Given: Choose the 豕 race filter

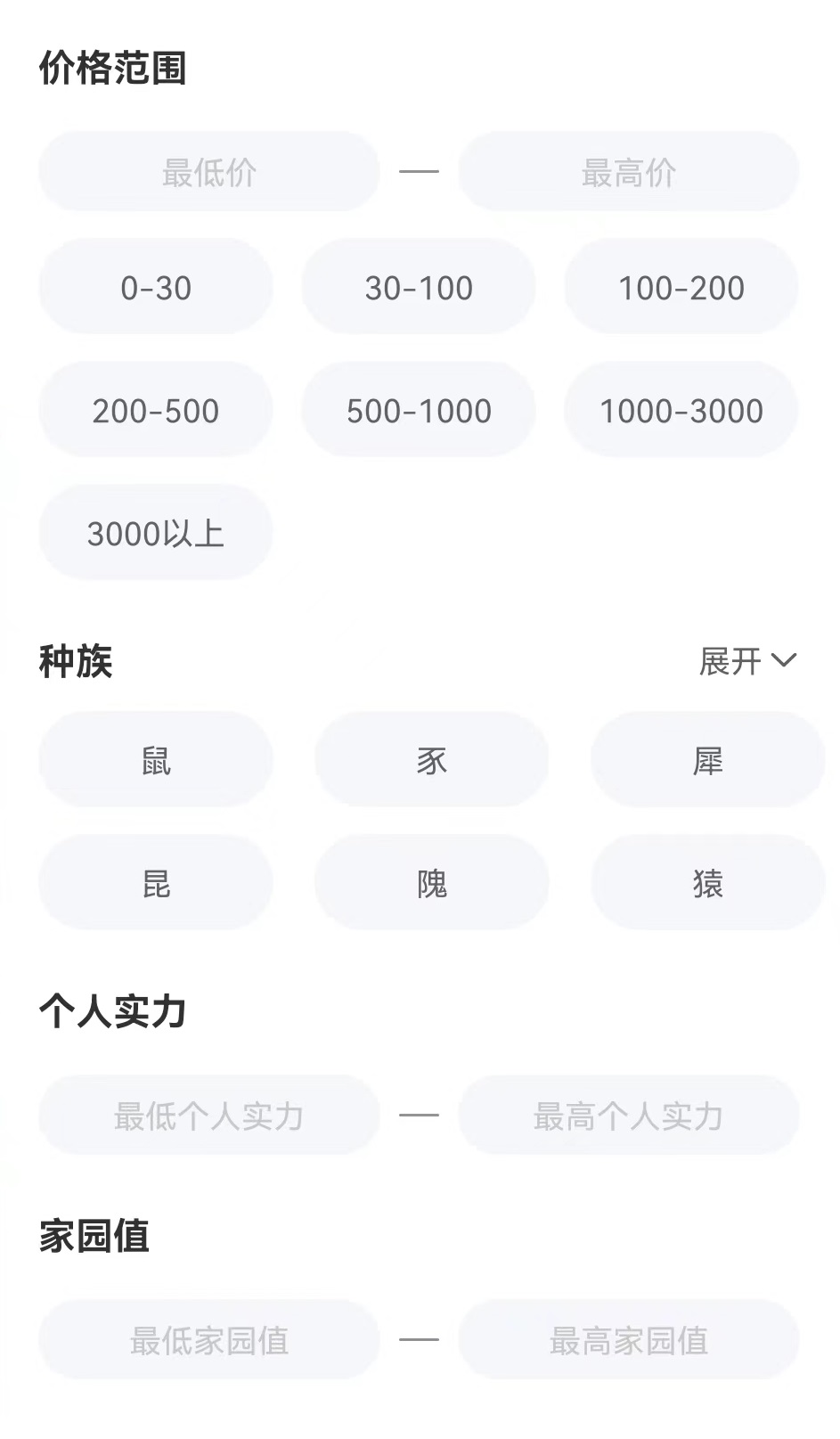Looking at the screenshot, I should [x=431, y=760].
